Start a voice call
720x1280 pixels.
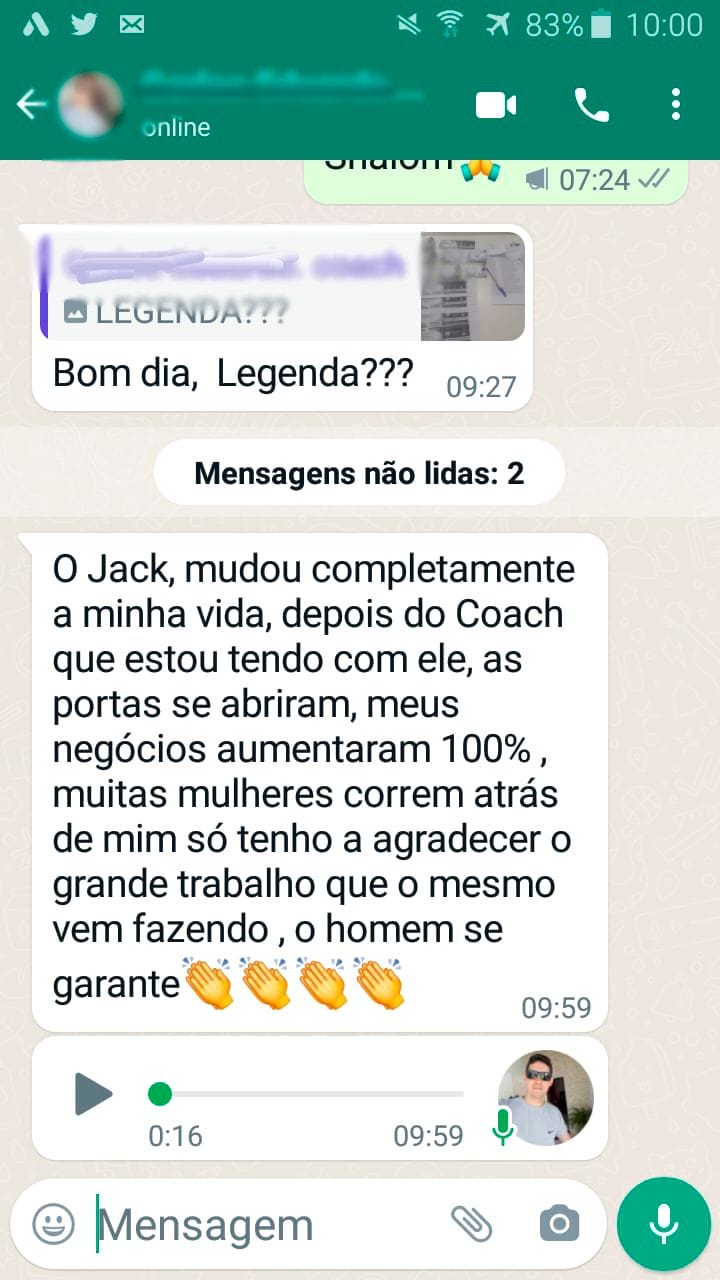(591, 104)
